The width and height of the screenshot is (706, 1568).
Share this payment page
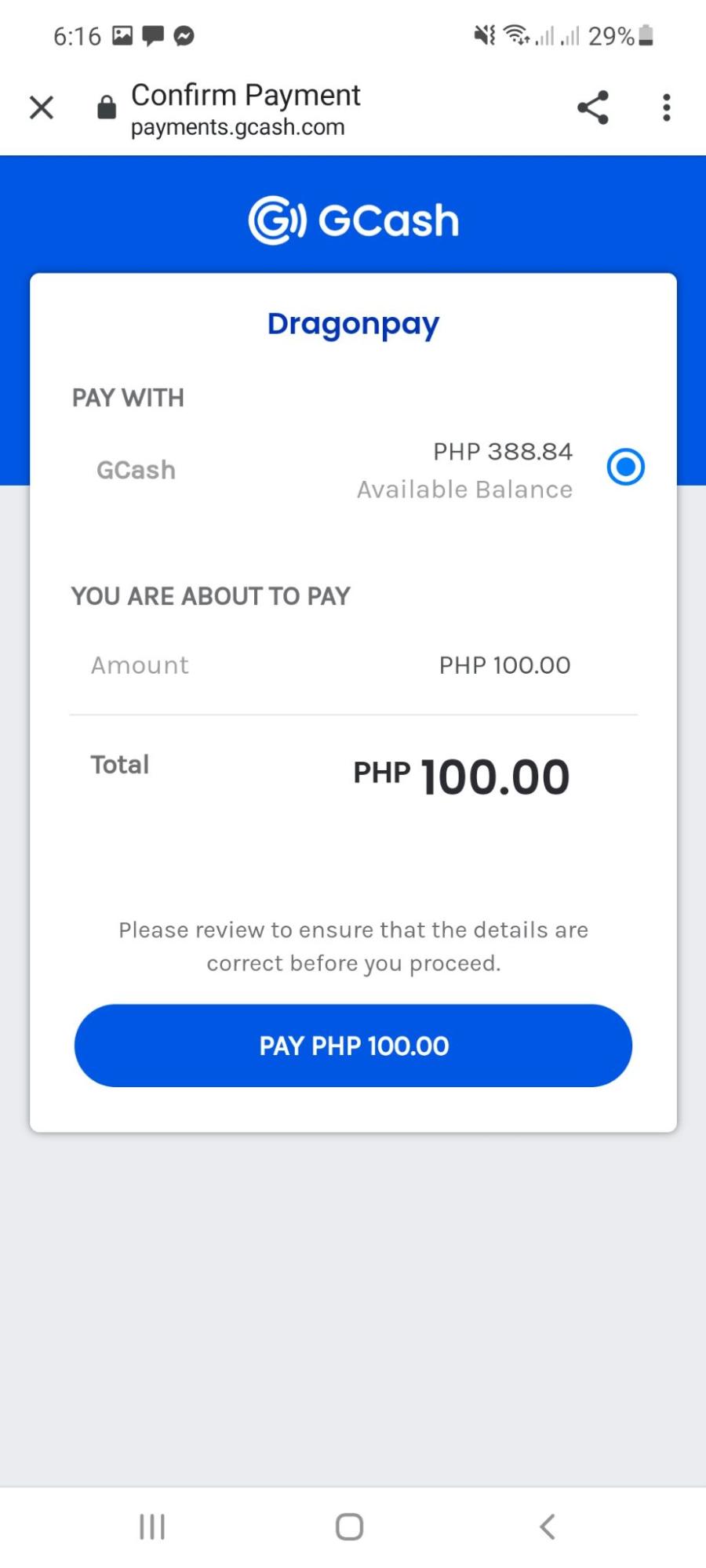(593, 107)
